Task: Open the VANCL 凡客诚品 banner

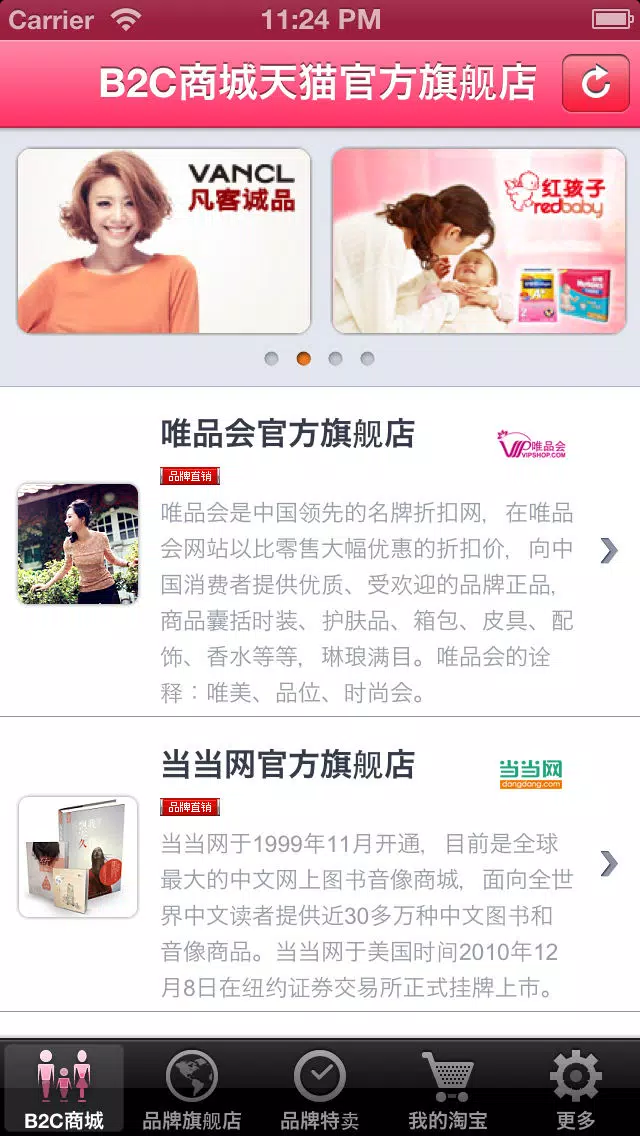Action: tap(164, 241)
